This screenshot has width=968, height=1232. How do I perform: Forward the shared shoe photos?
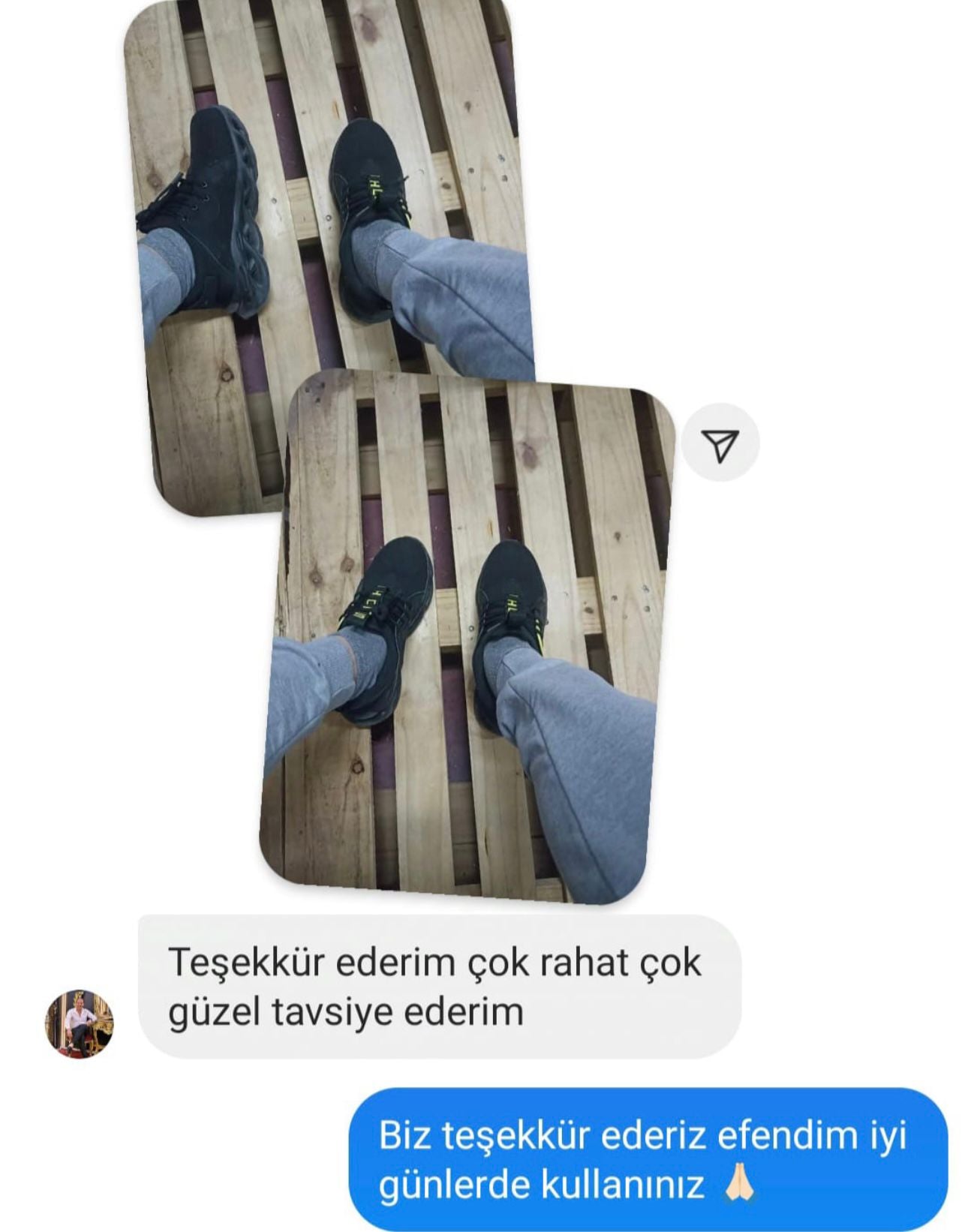720,444
